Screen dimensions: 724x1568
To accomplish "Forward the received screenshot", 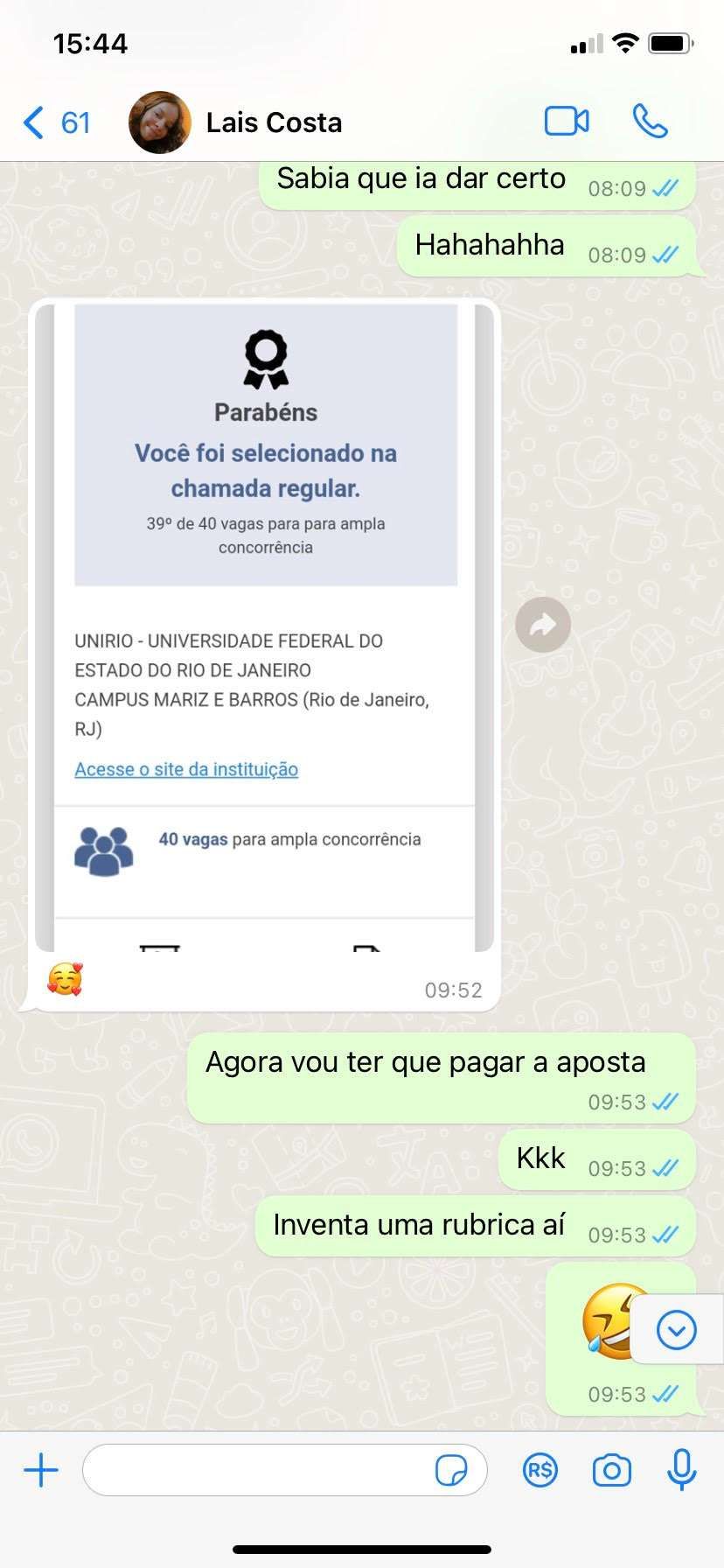I will click(x=543, y=625).
